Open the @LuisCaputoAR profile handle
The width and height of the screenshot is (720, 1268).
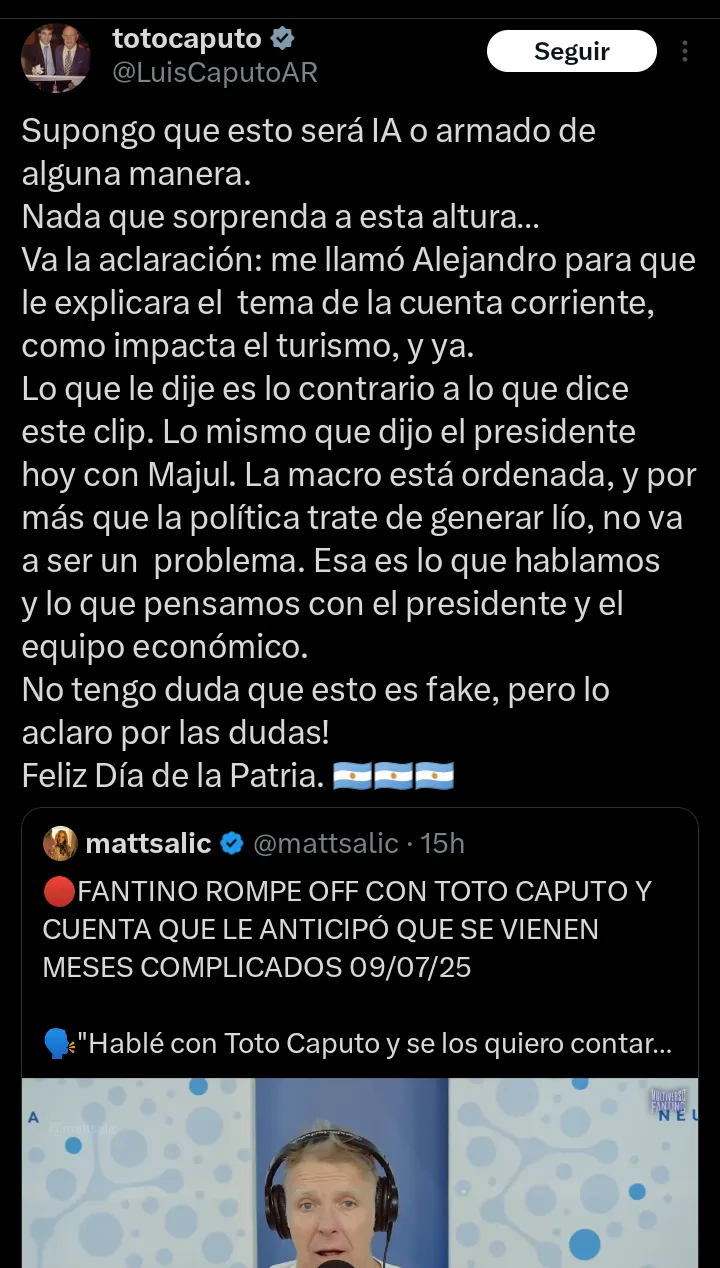(x=214, y=73)
